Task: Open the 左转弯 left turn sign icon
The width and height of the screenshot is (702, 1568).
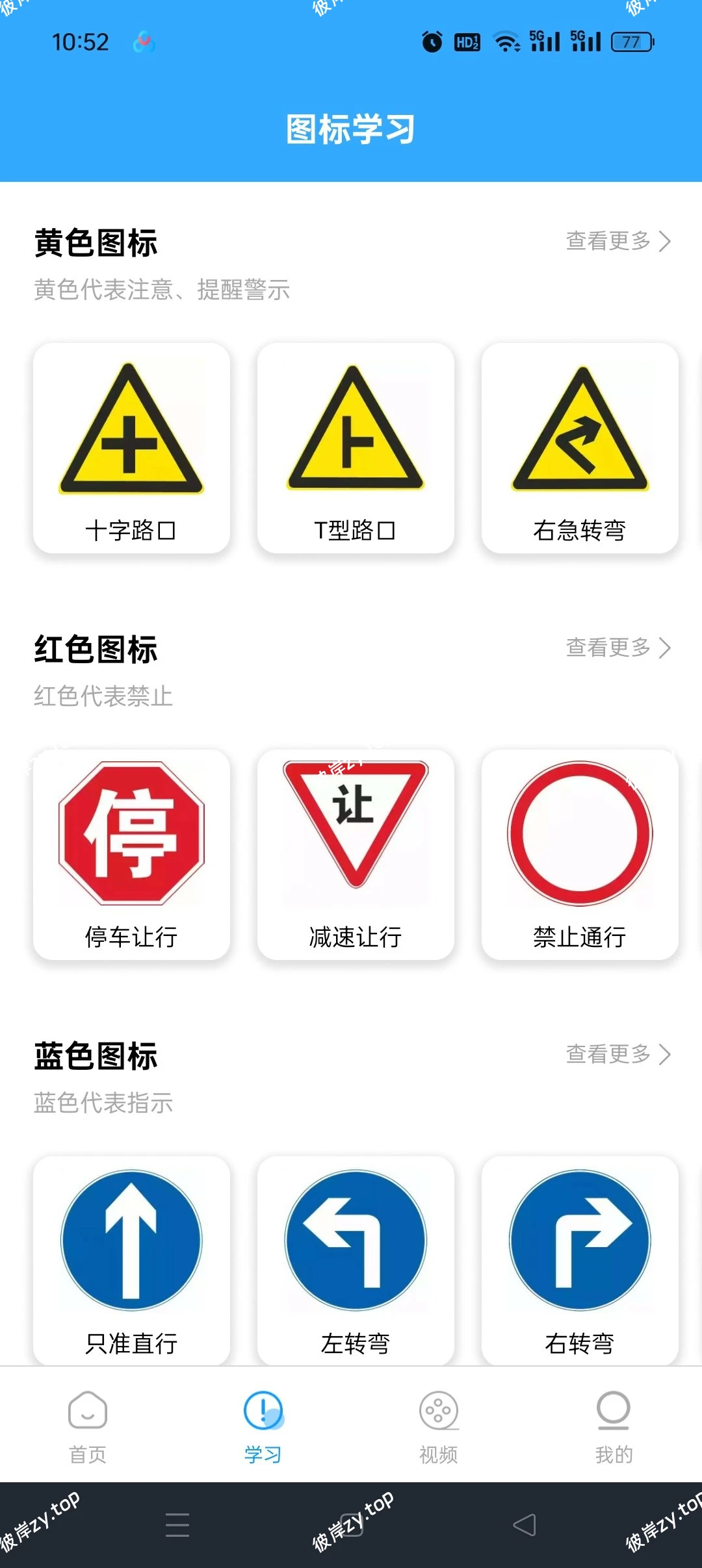Action: (355, 1241)
